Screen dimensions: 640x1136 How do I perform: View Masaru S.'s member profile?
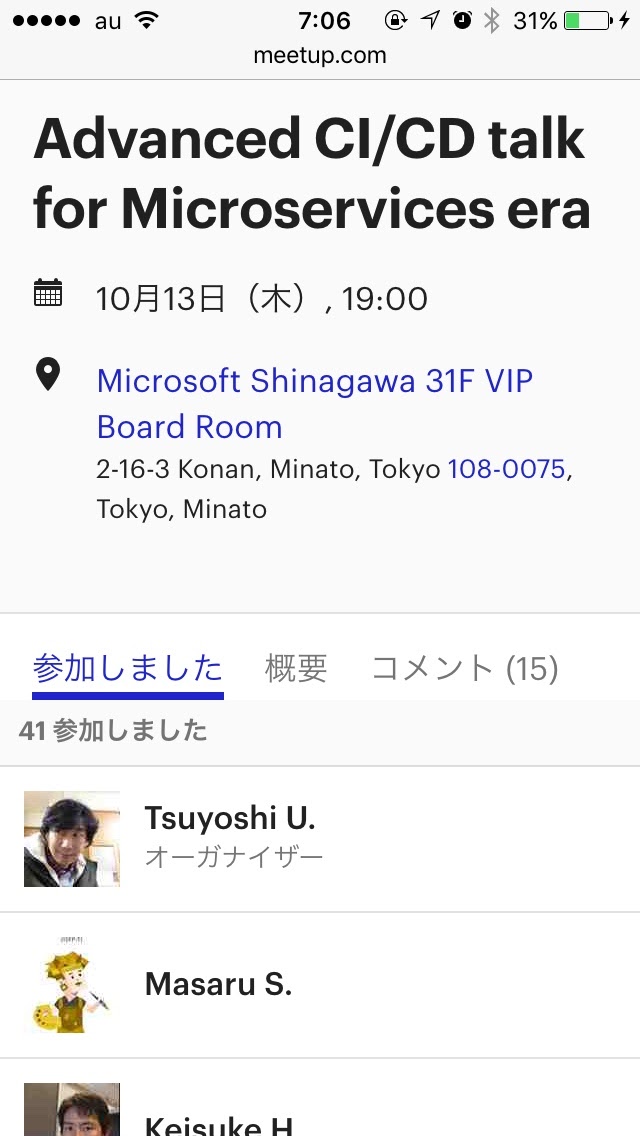[x=218, y=984]
